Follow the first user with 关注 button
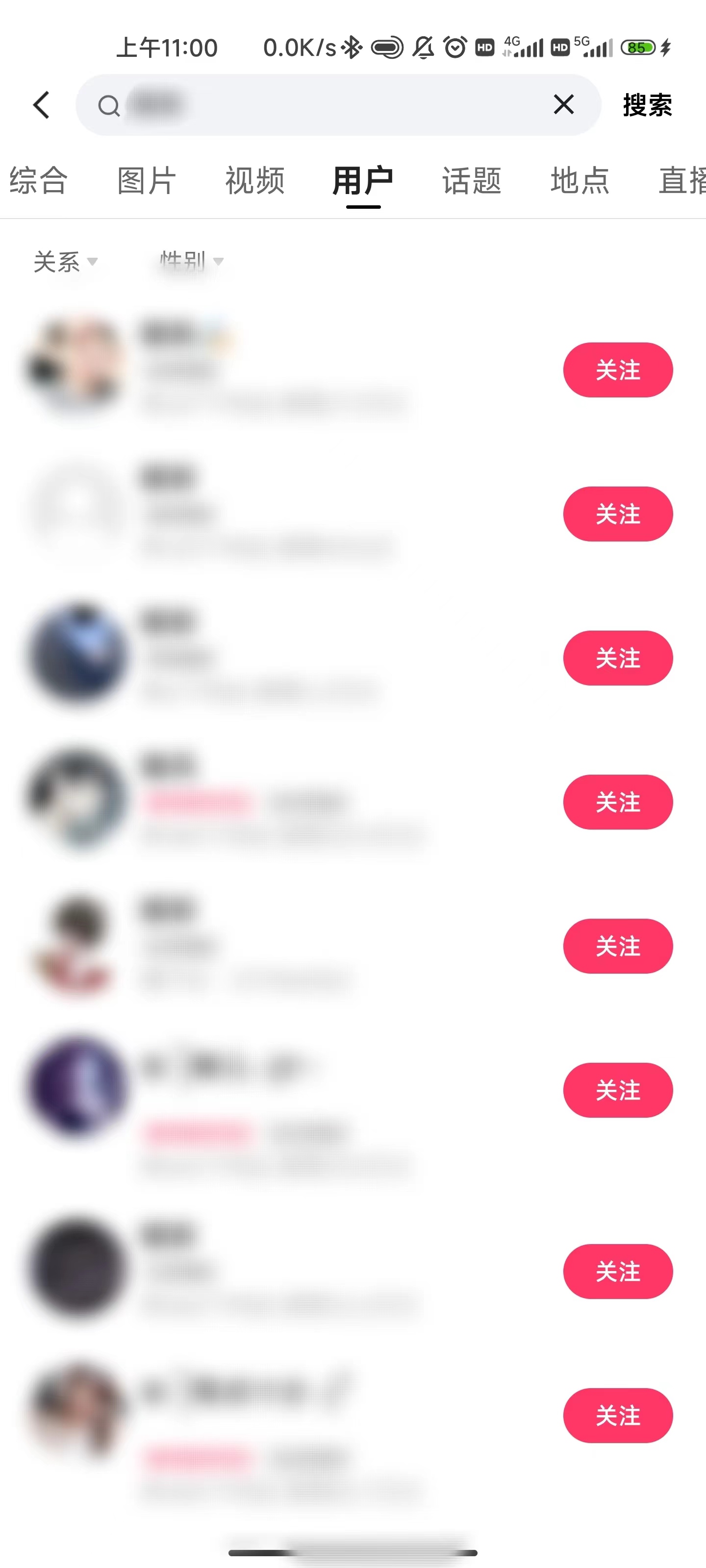 tap(617, 369)
